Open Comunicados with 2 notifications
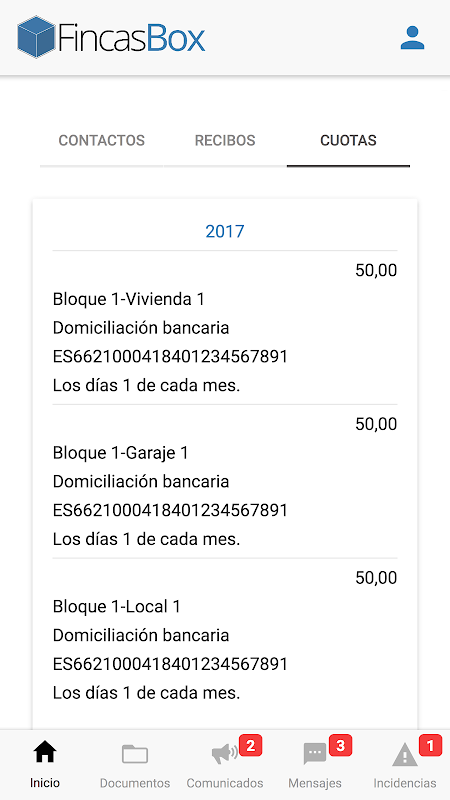Viewport: 450px width, 800px height. pyautogui.click(x=225, y=765)
